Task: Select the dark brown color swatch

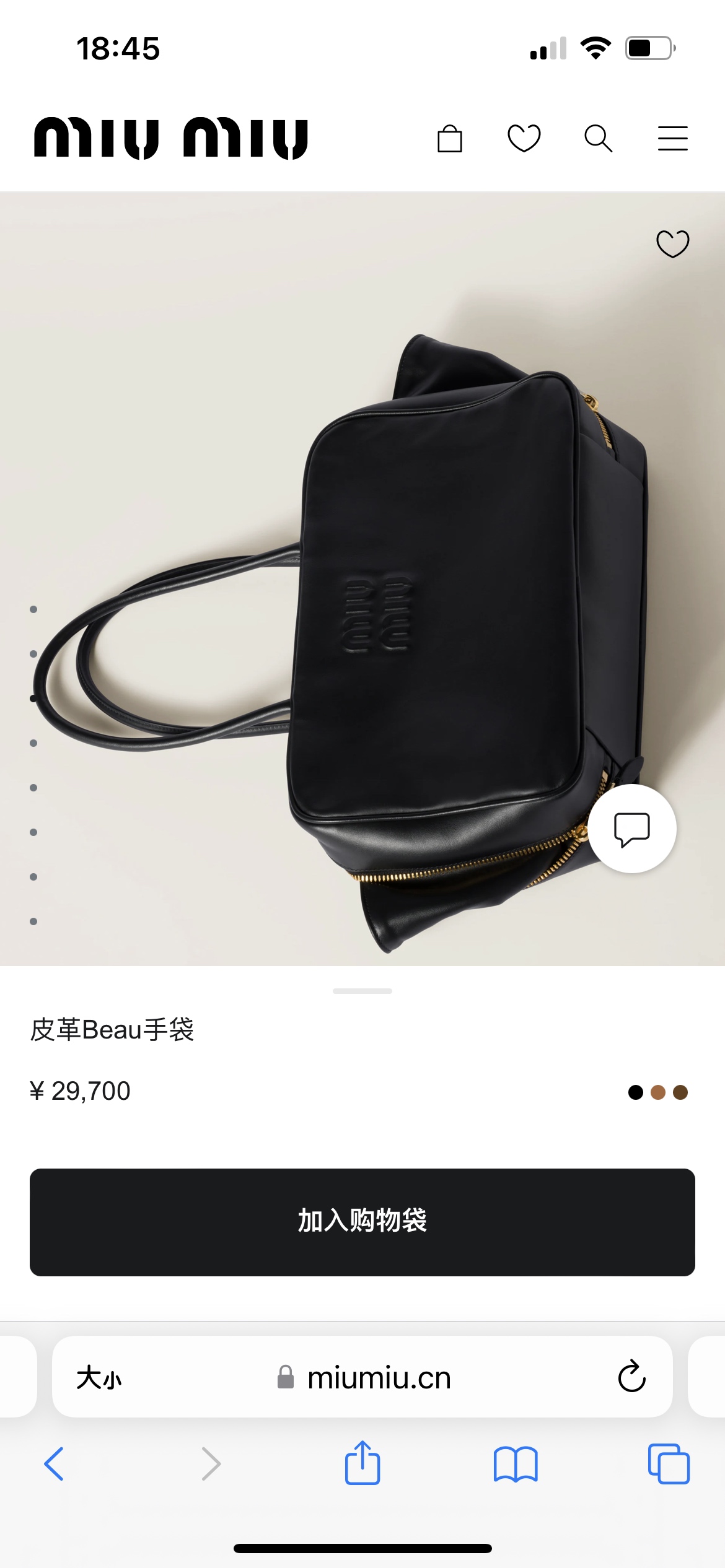Action: (x=680, y=1092)
